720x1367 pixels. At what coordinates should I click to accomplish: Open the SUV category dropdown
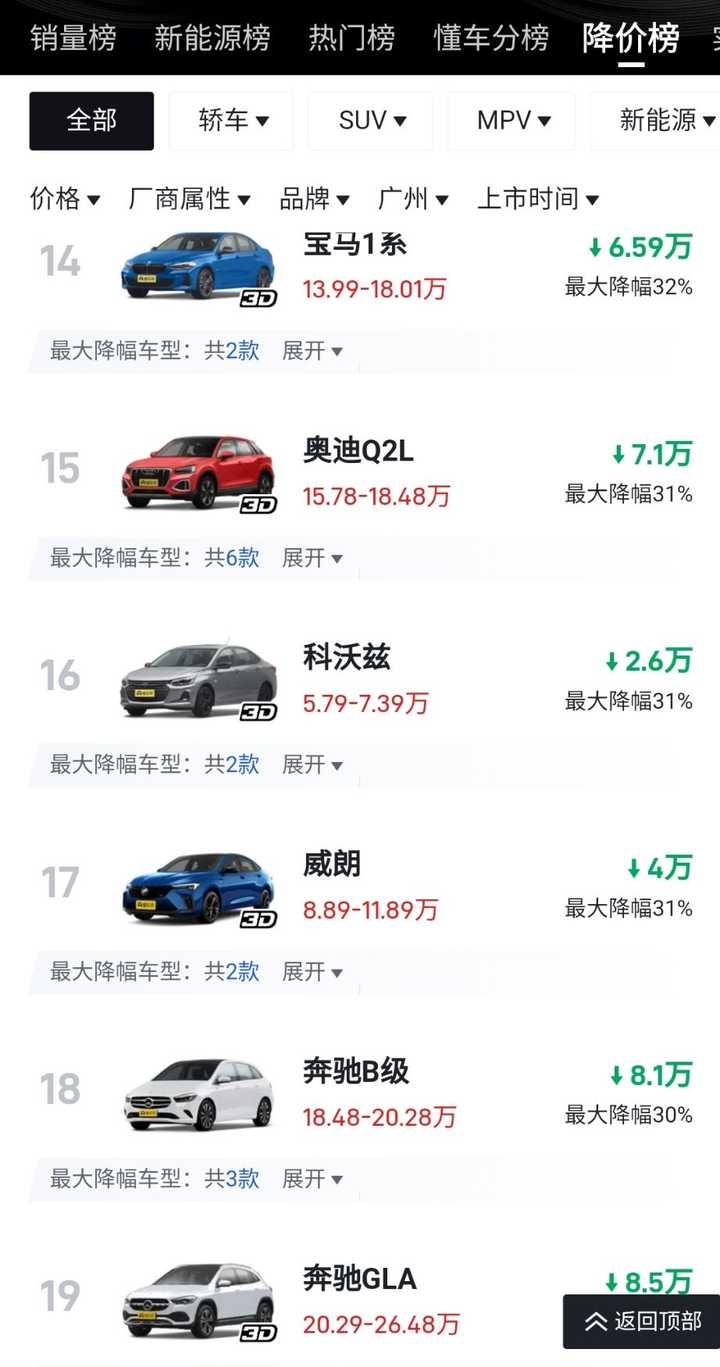tap(371, 121)
